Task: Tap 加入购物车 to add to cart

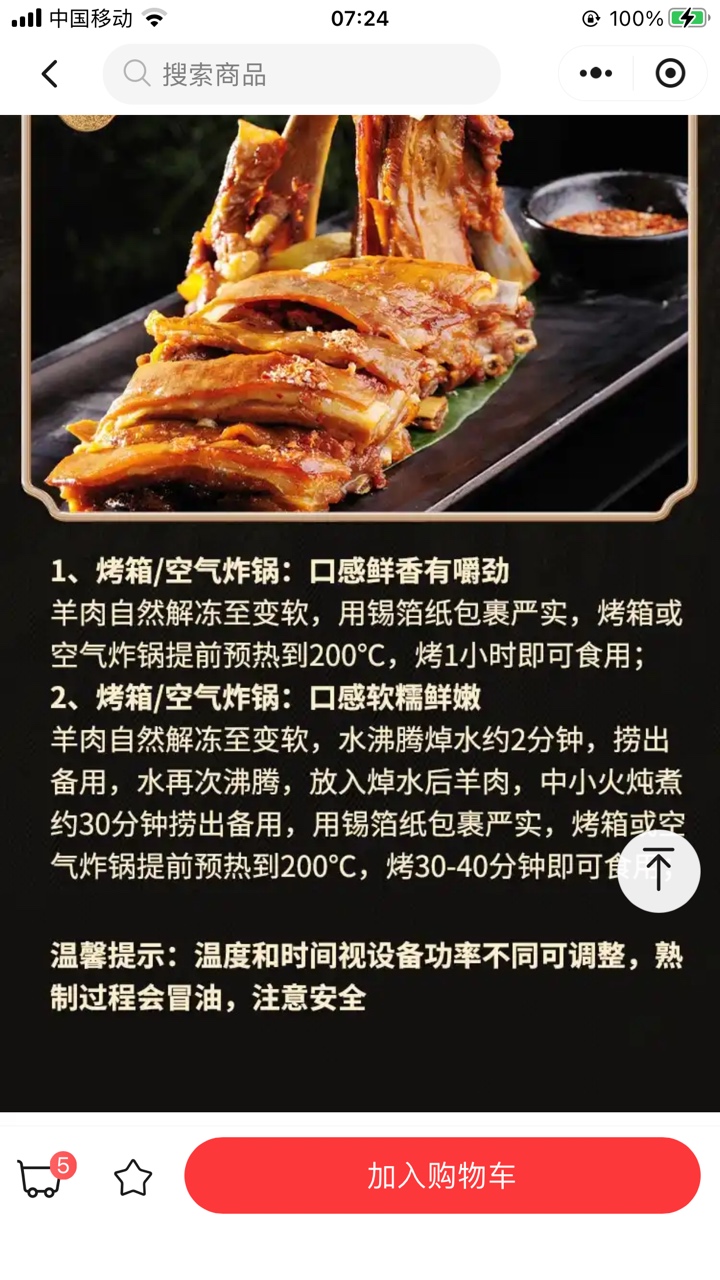Action: tap(442, 1175)
